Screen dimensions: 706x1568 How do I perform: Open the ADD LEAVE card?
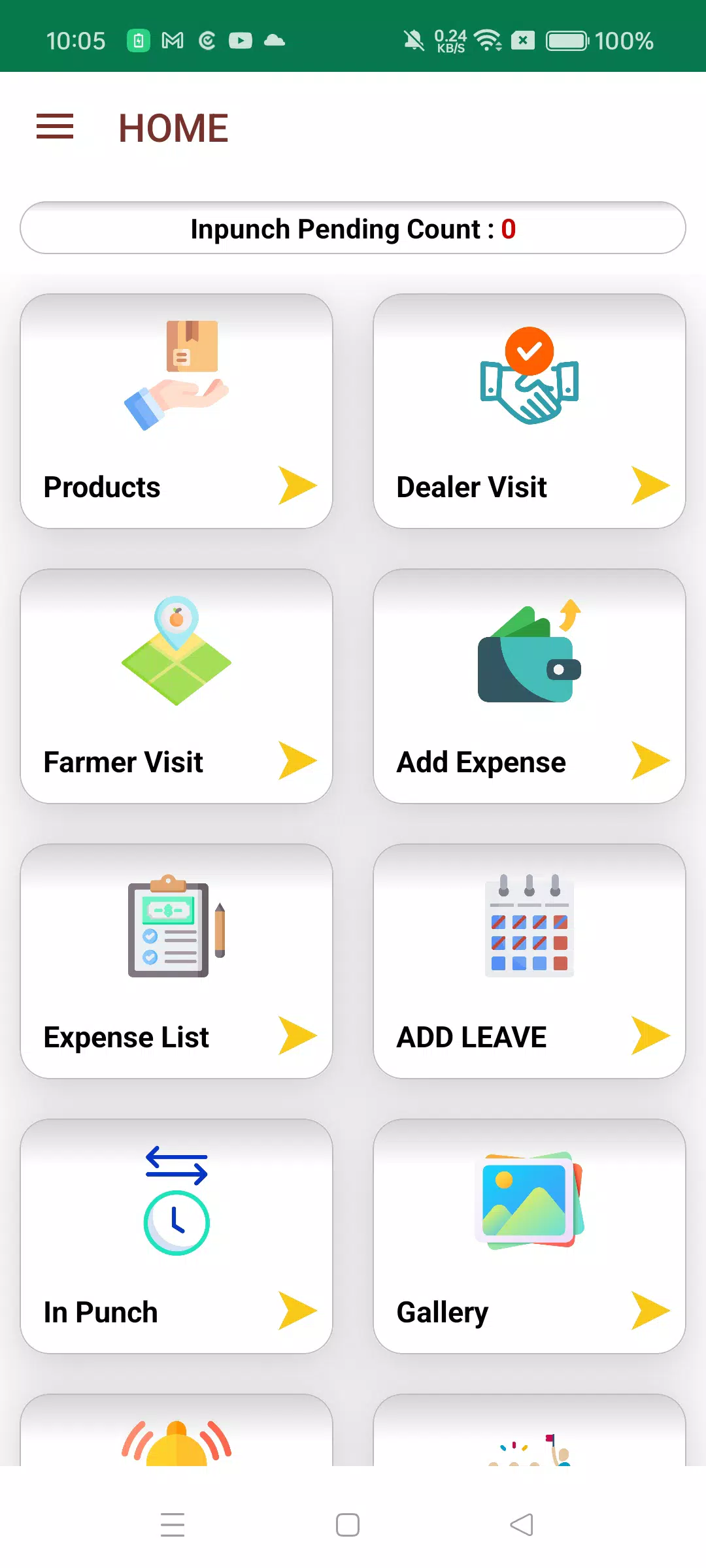tap(529, 961)
